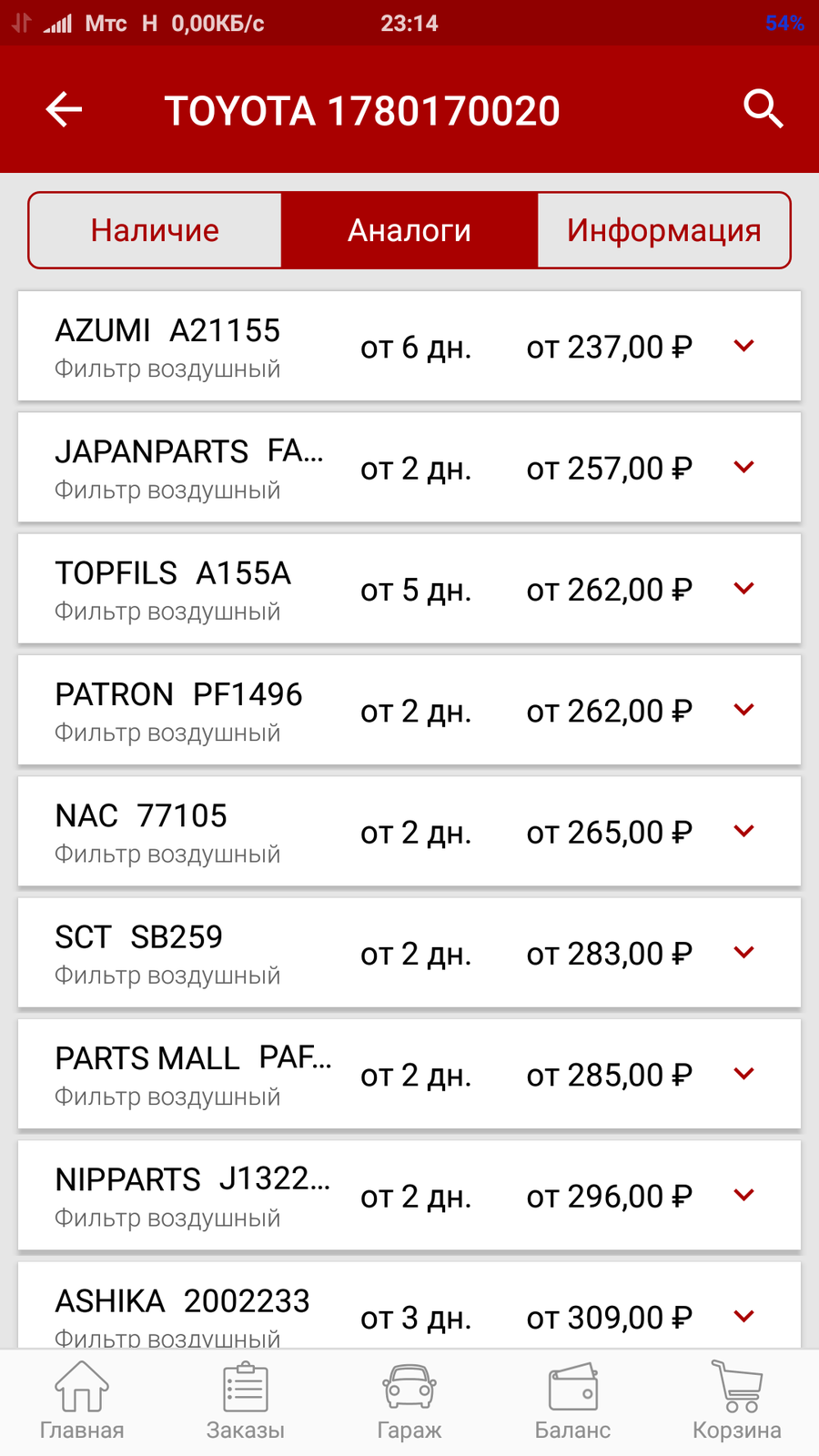
Task: Expand the TOPFILS A155A chevron
Action: [x=744, y=589]
